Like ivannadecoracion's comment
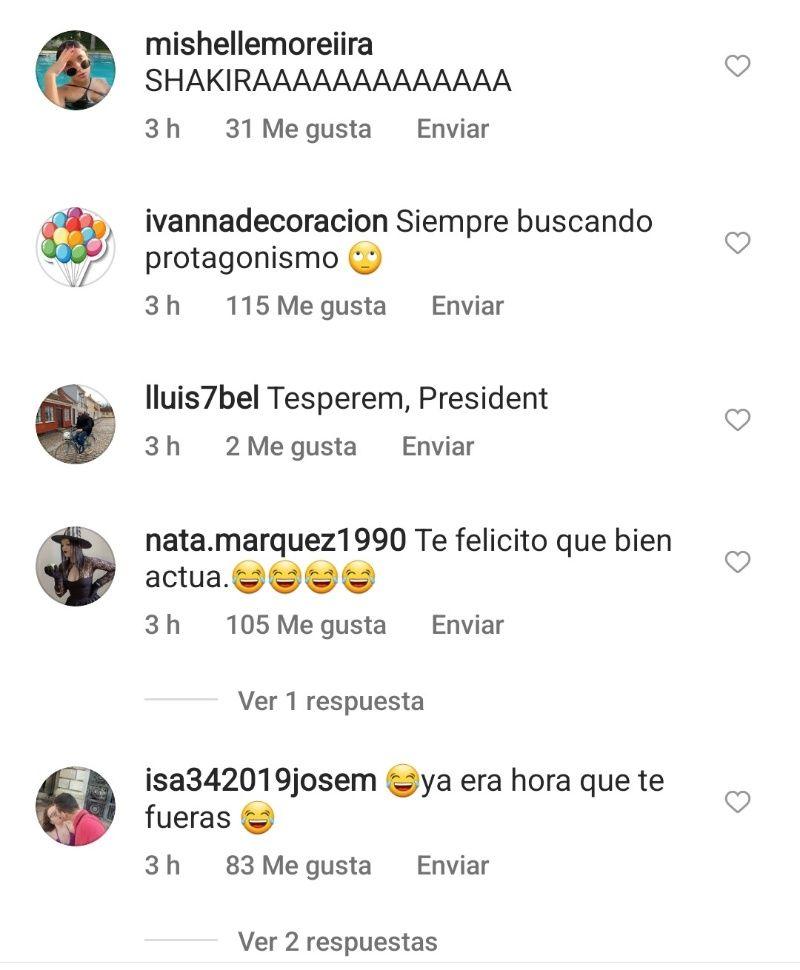Image resolution: width=800 pixels, height=970 pixels. point(737,243)
